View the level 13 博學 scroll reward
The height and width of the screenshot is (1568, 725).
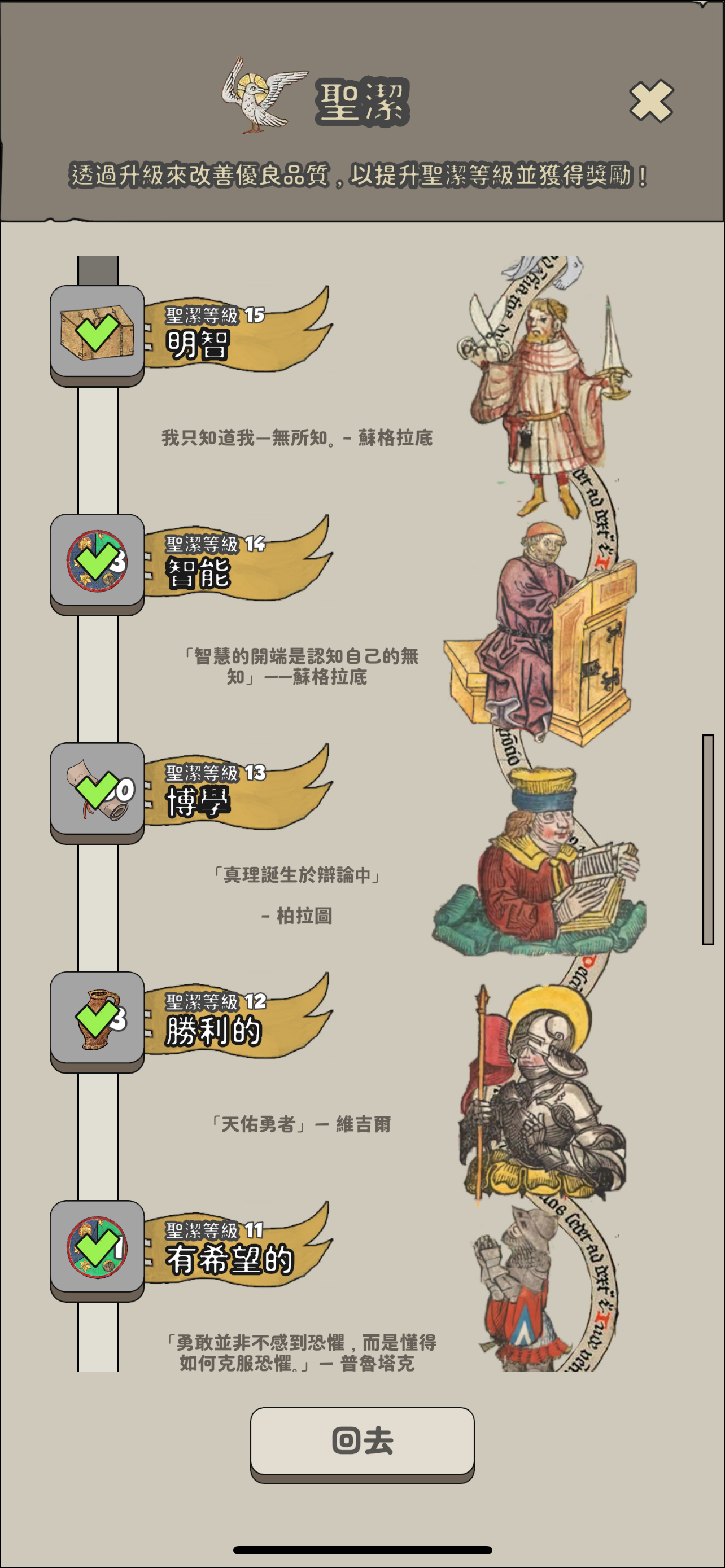pyautogui.click(x=97, y=790)
